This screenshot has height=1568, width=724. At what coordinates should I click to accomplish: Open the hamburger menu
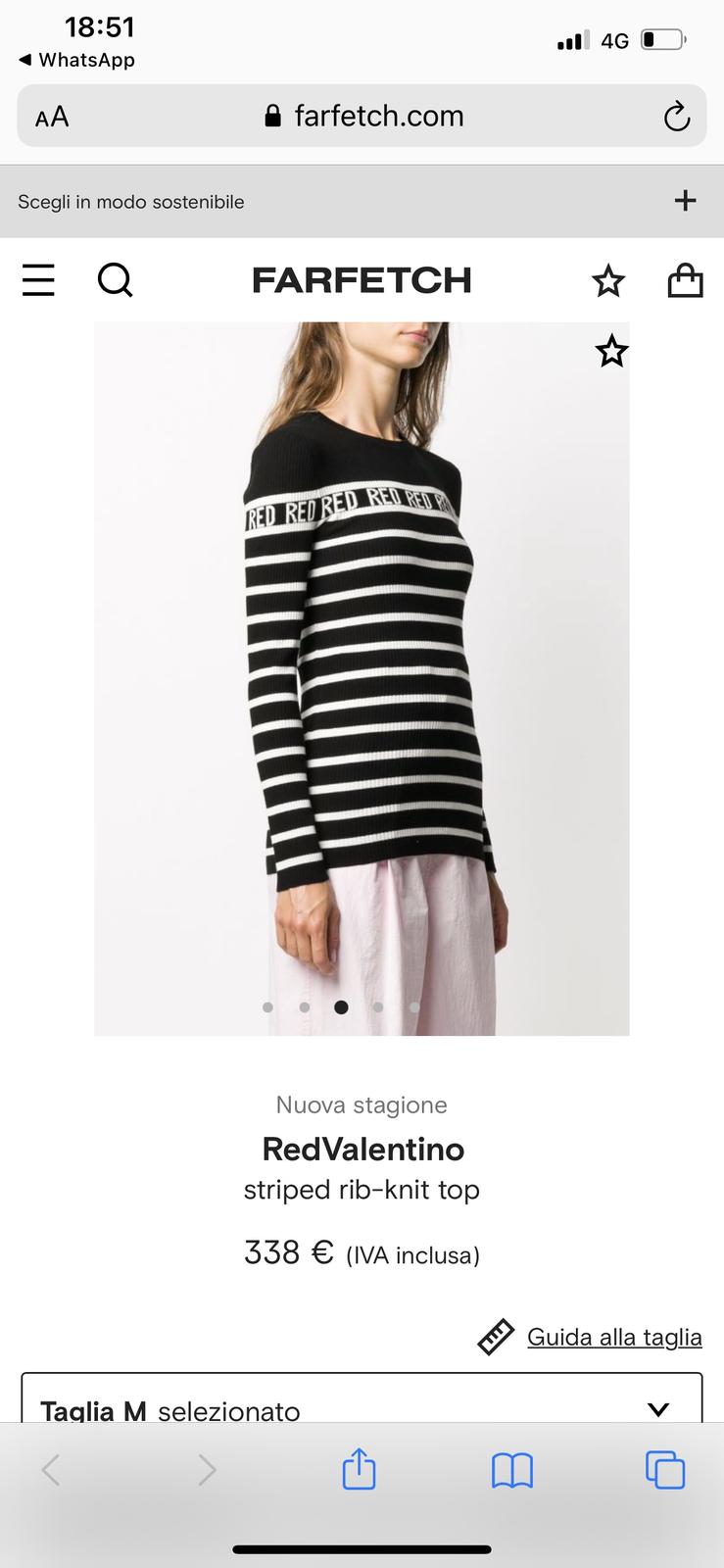pyautogui.click(x=38, y=280)
